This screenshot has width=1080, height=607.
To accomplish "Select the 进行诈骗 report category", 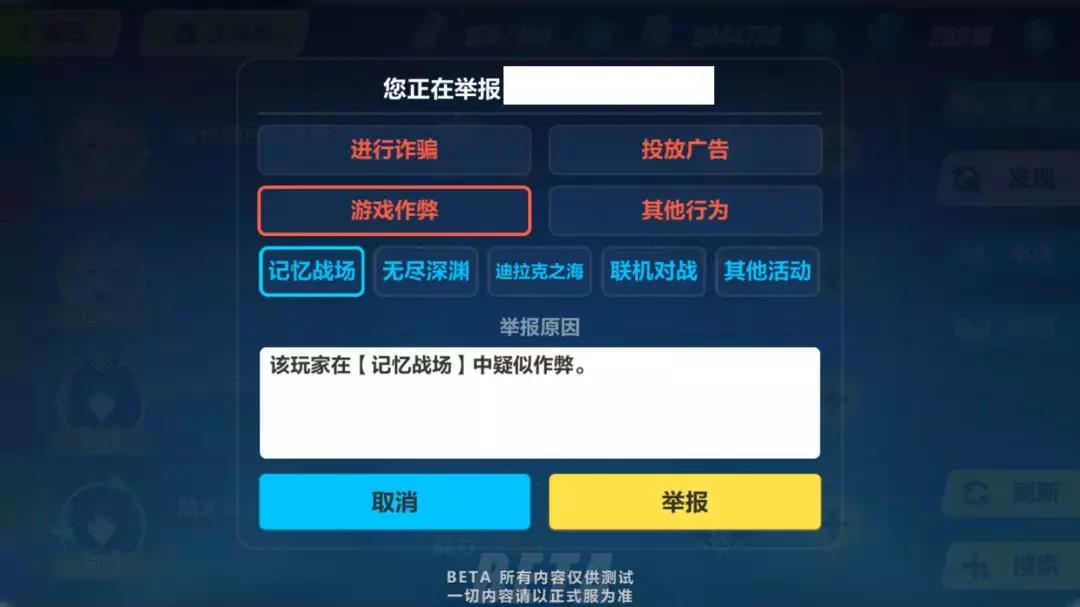I will [x=394, y=150].
